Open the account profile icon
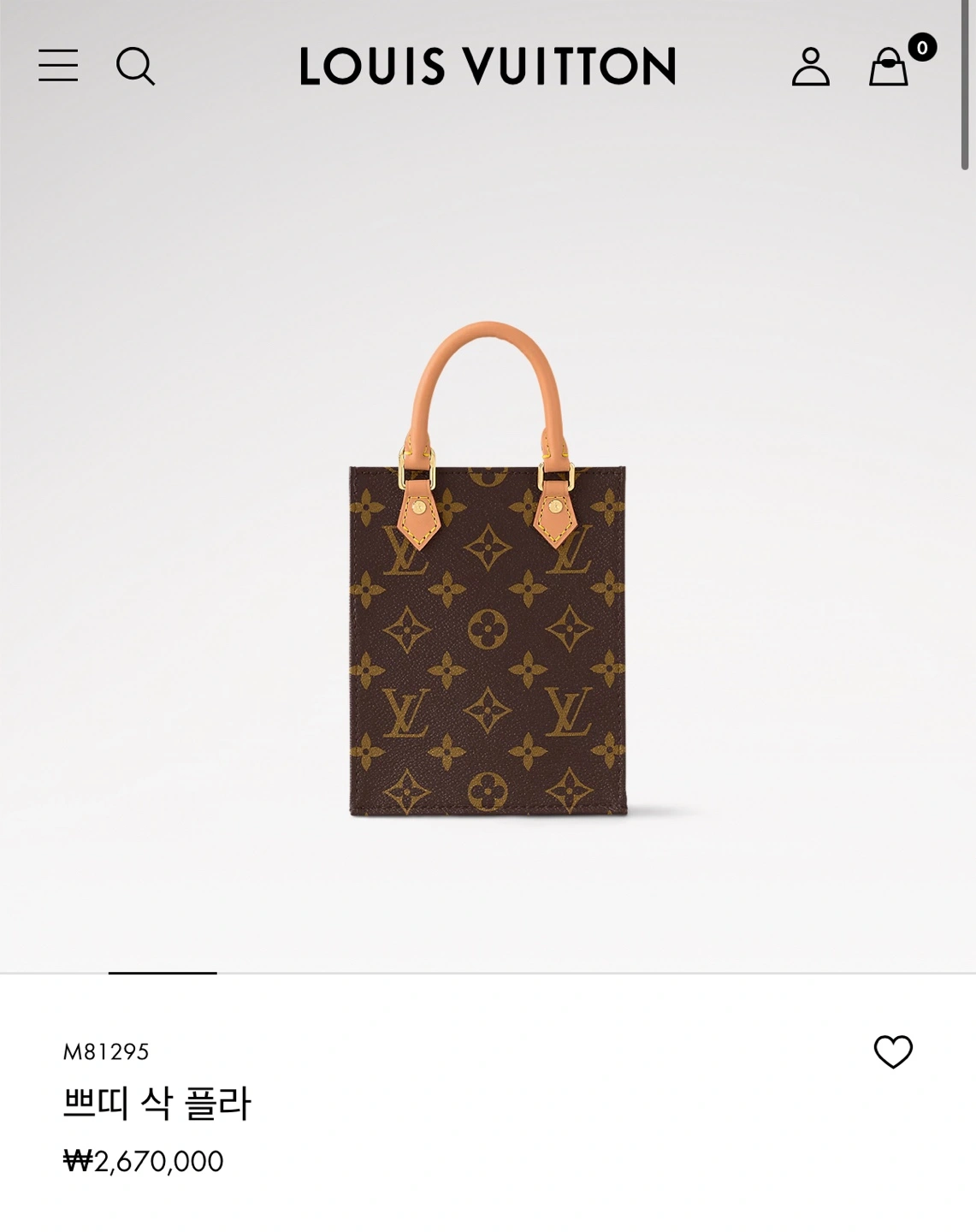 point(810,66)
